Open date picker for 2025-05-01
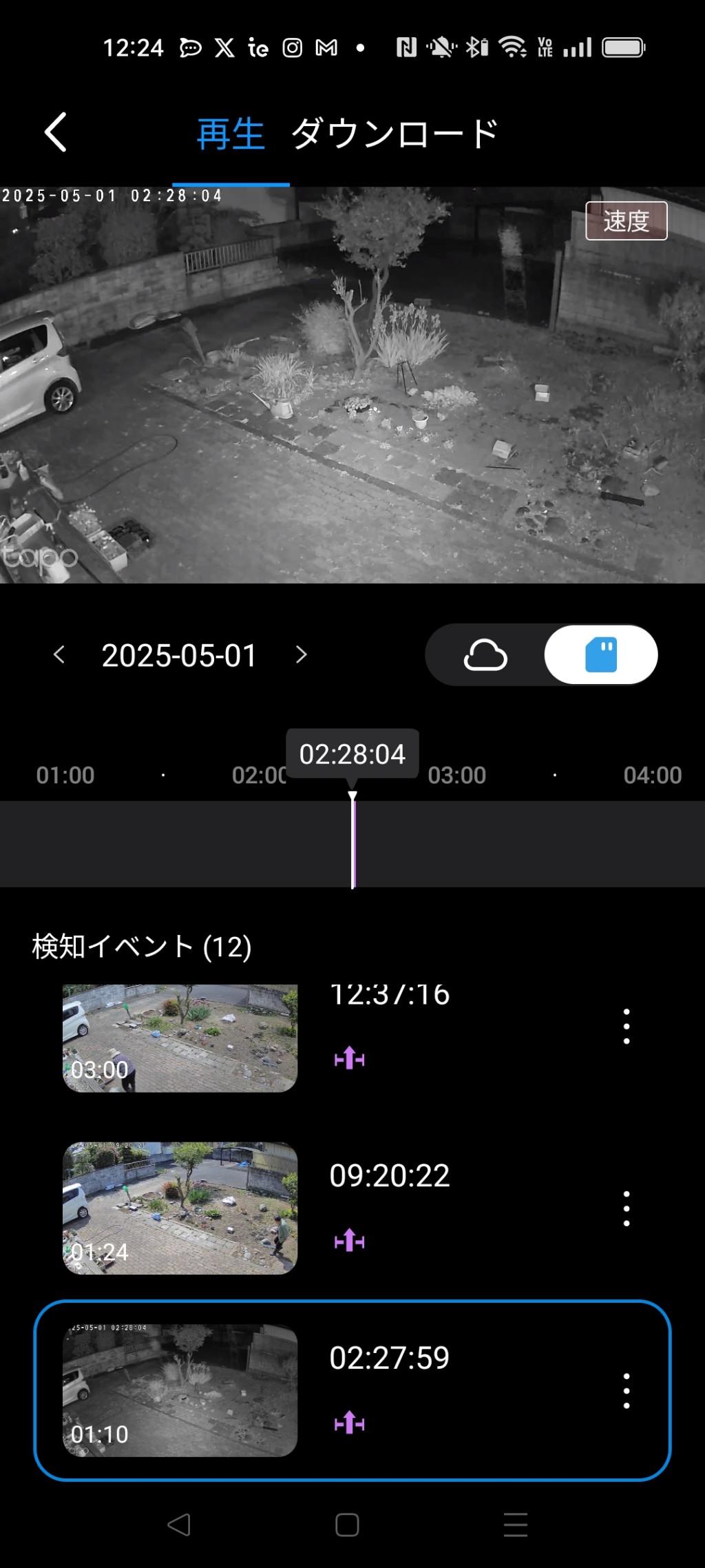Viewport: 705px width, 1568px height. click(x=179, y=655)
